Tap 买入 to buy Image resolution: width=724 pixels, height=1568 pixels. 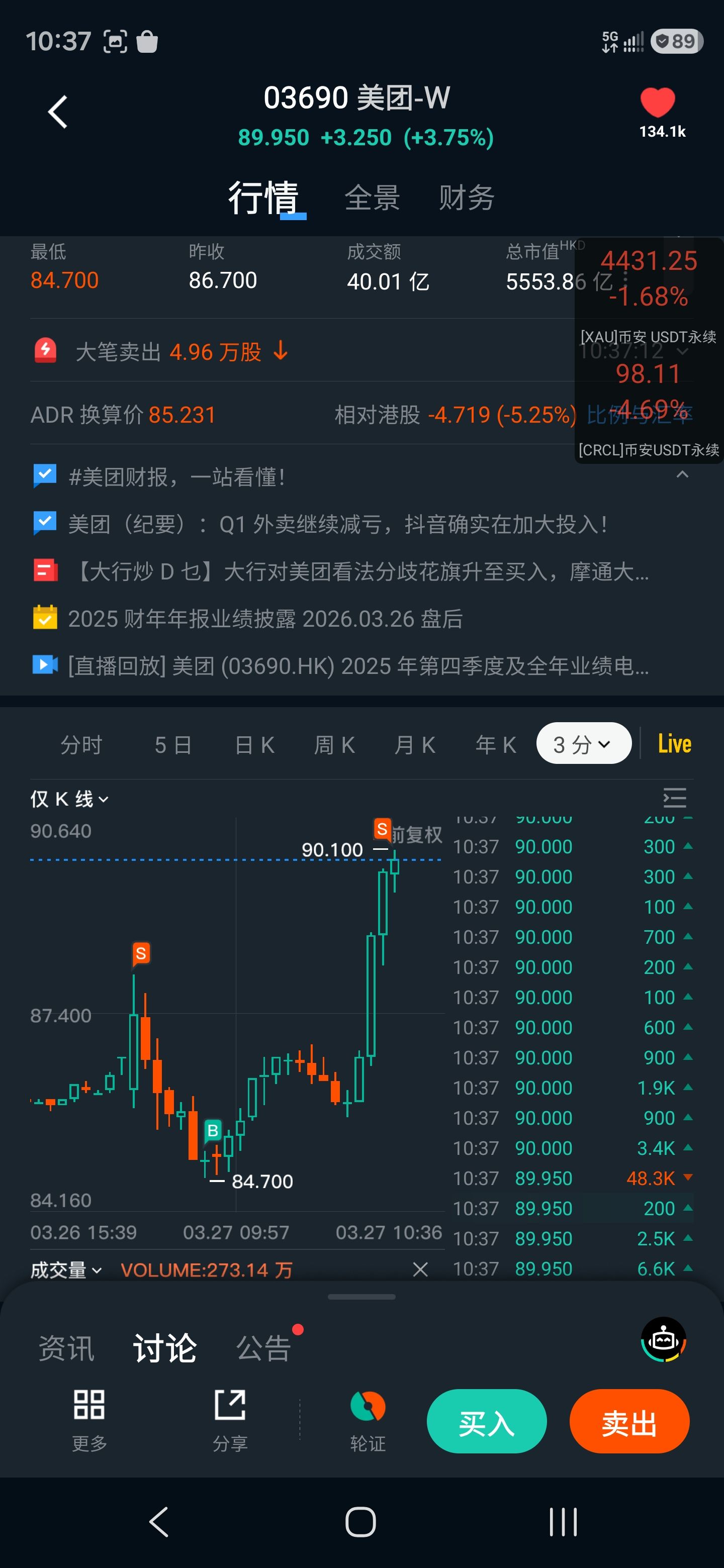click(x=486, y=1422)
